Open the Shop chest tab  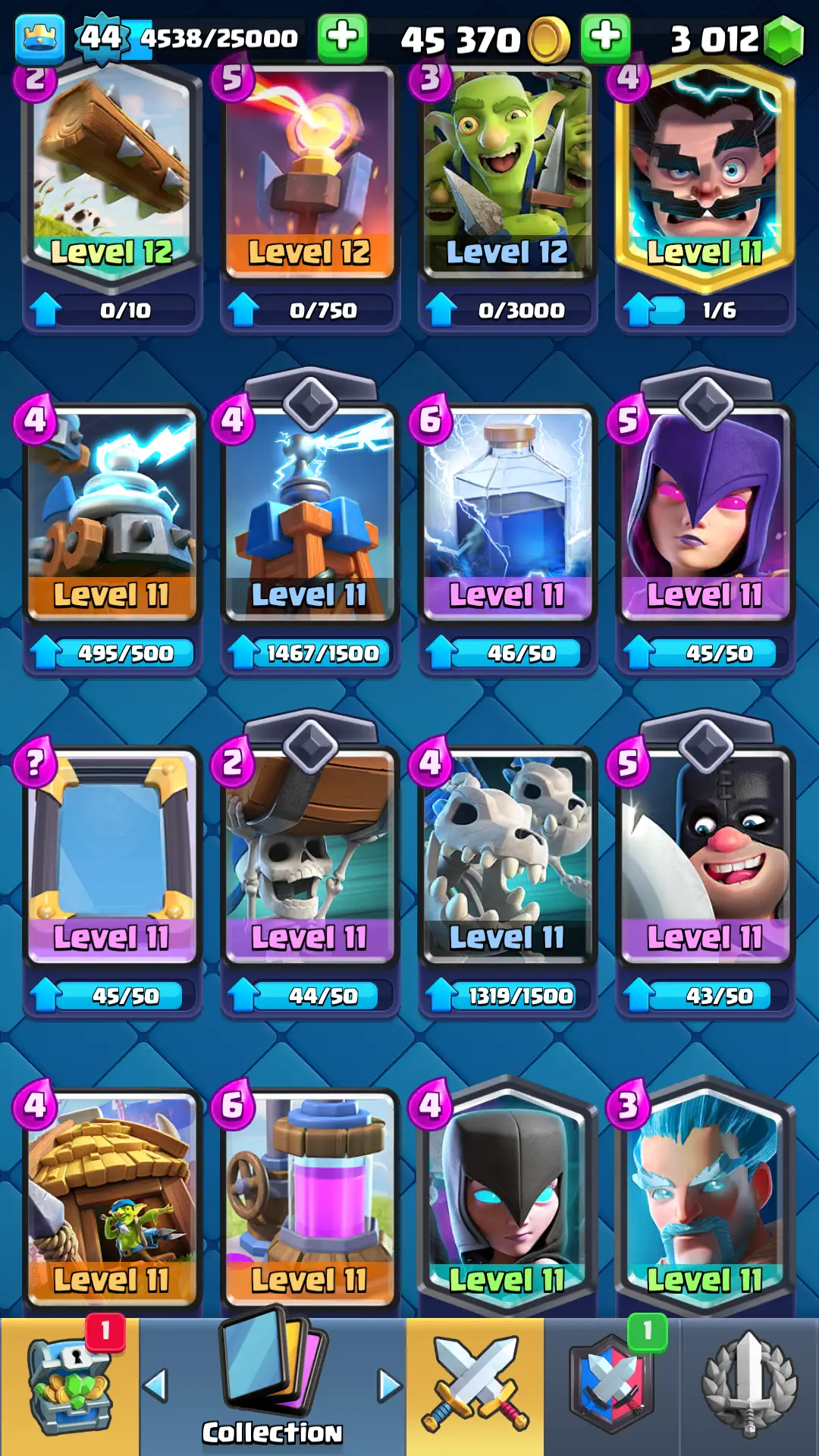pos(70,1386)
